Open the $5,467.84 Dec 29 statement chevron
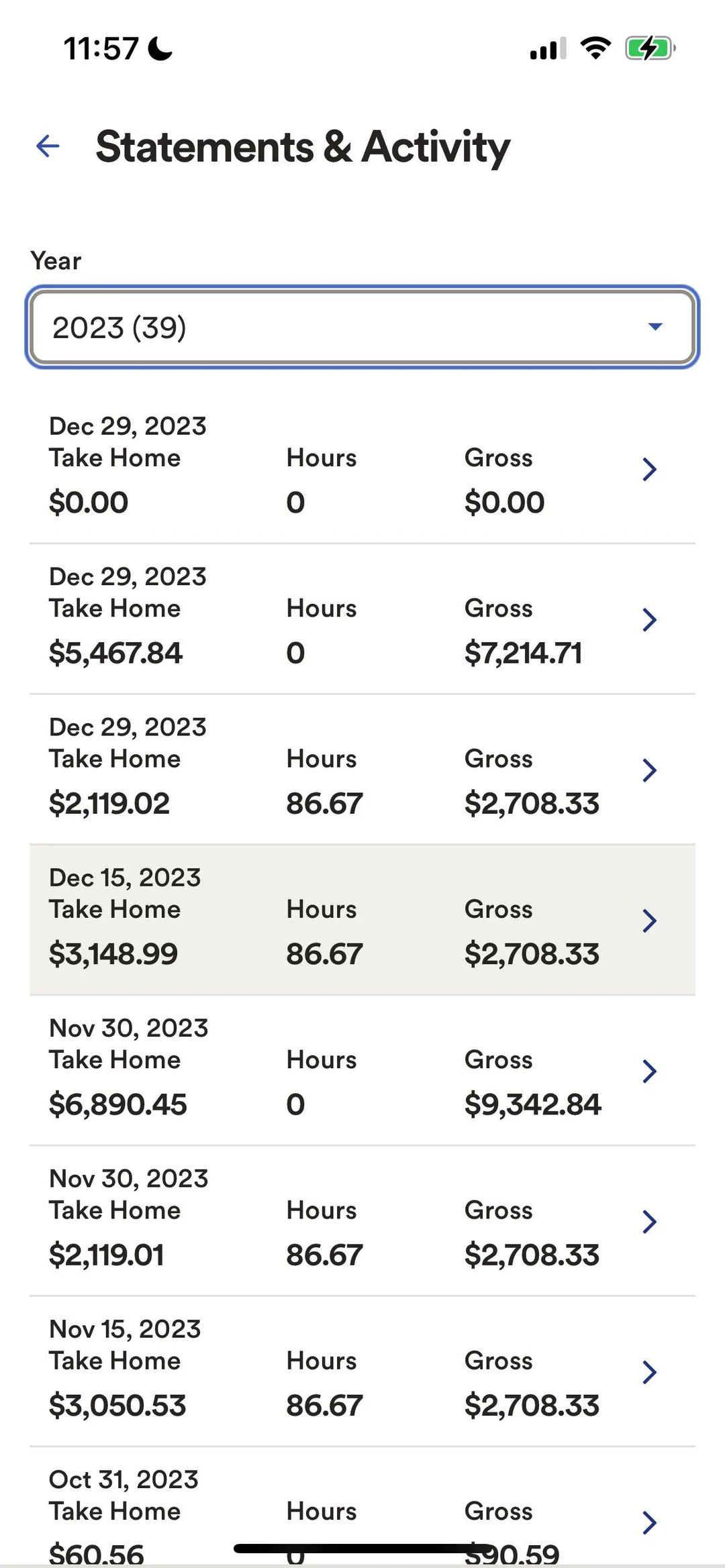This screenshot has width=725, height=1568. click(x=648, y=619)
